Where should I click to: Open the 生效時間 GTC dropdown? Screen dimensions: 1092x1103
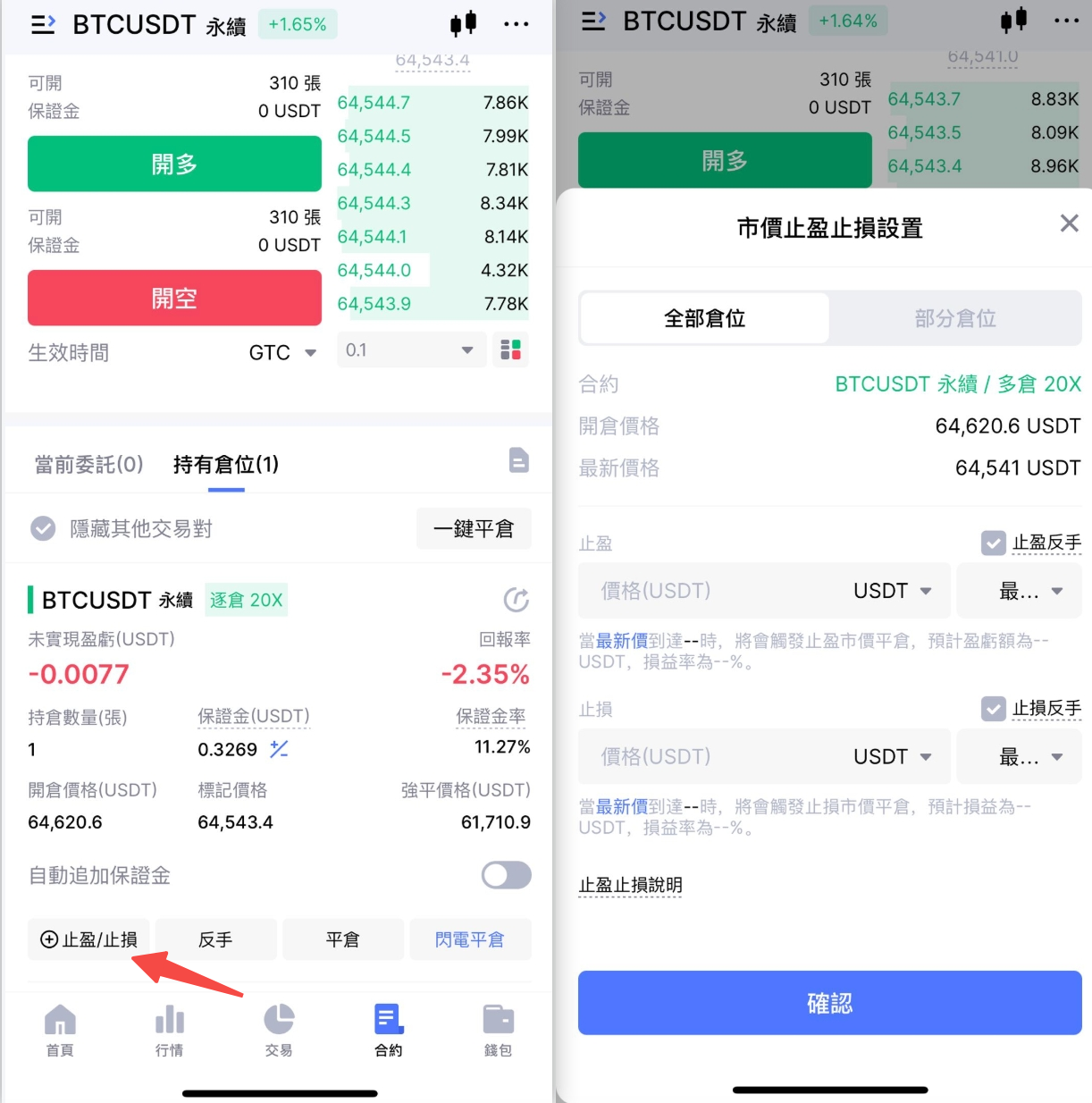click(282, 352)
